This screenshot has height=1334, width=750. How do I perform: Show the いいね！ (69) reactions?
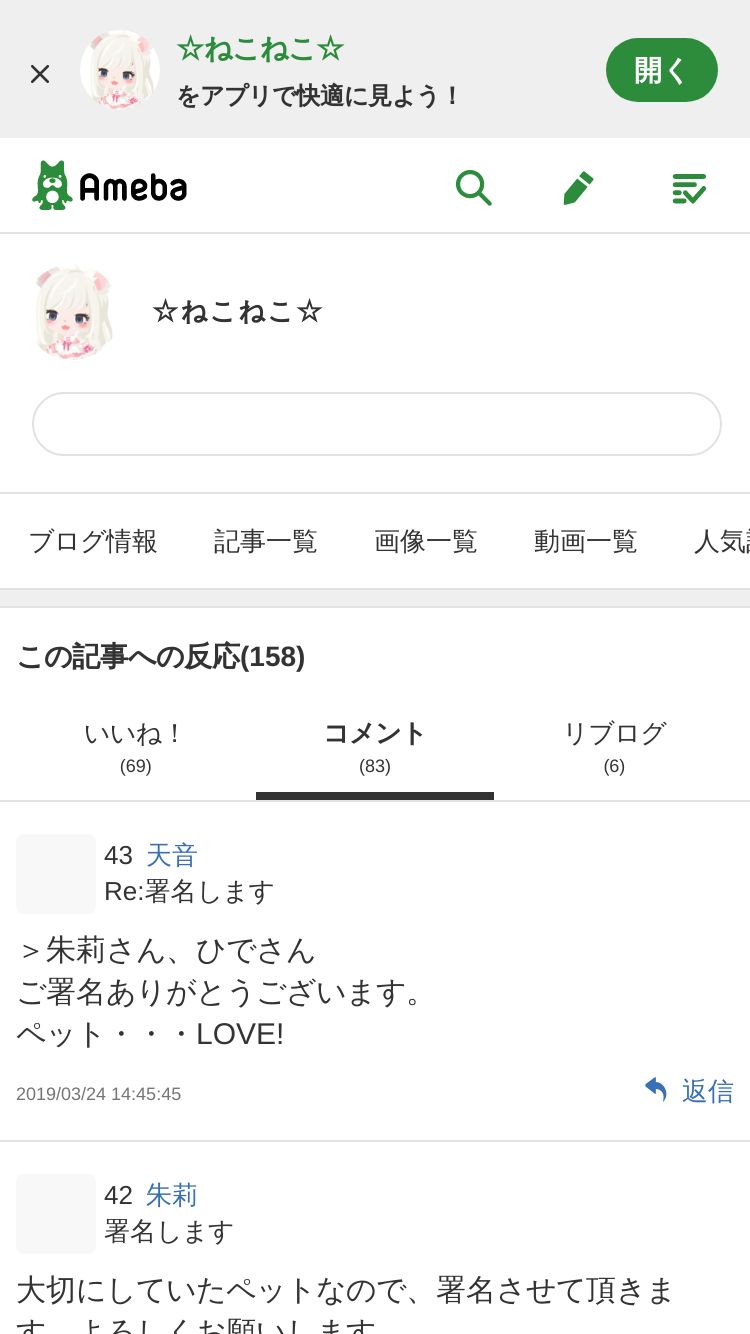click(x=135, y=747)
